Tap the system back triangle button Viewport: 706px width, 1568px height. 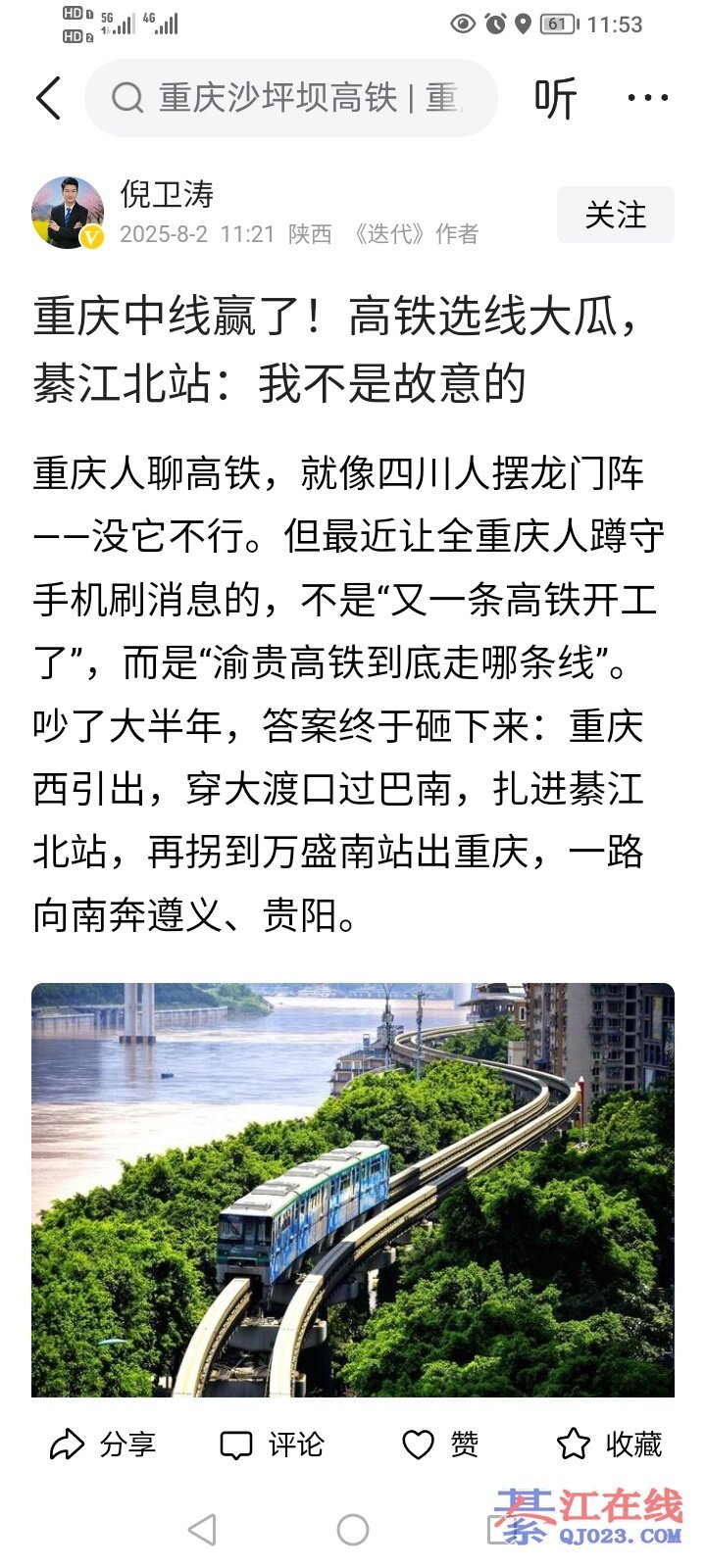(x=202, y=1529)
